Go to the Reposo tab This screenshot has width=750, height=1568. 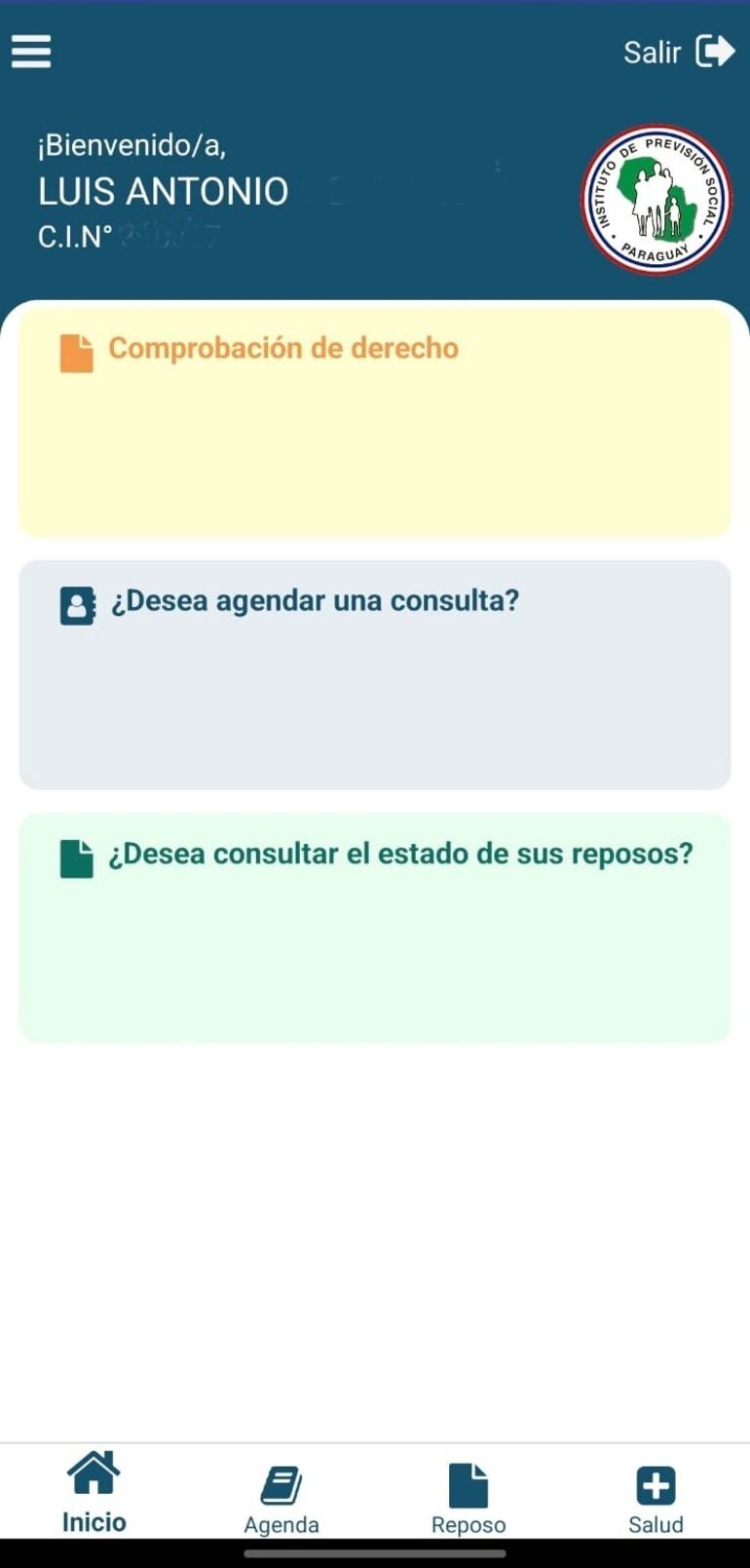pos(469,1499)
